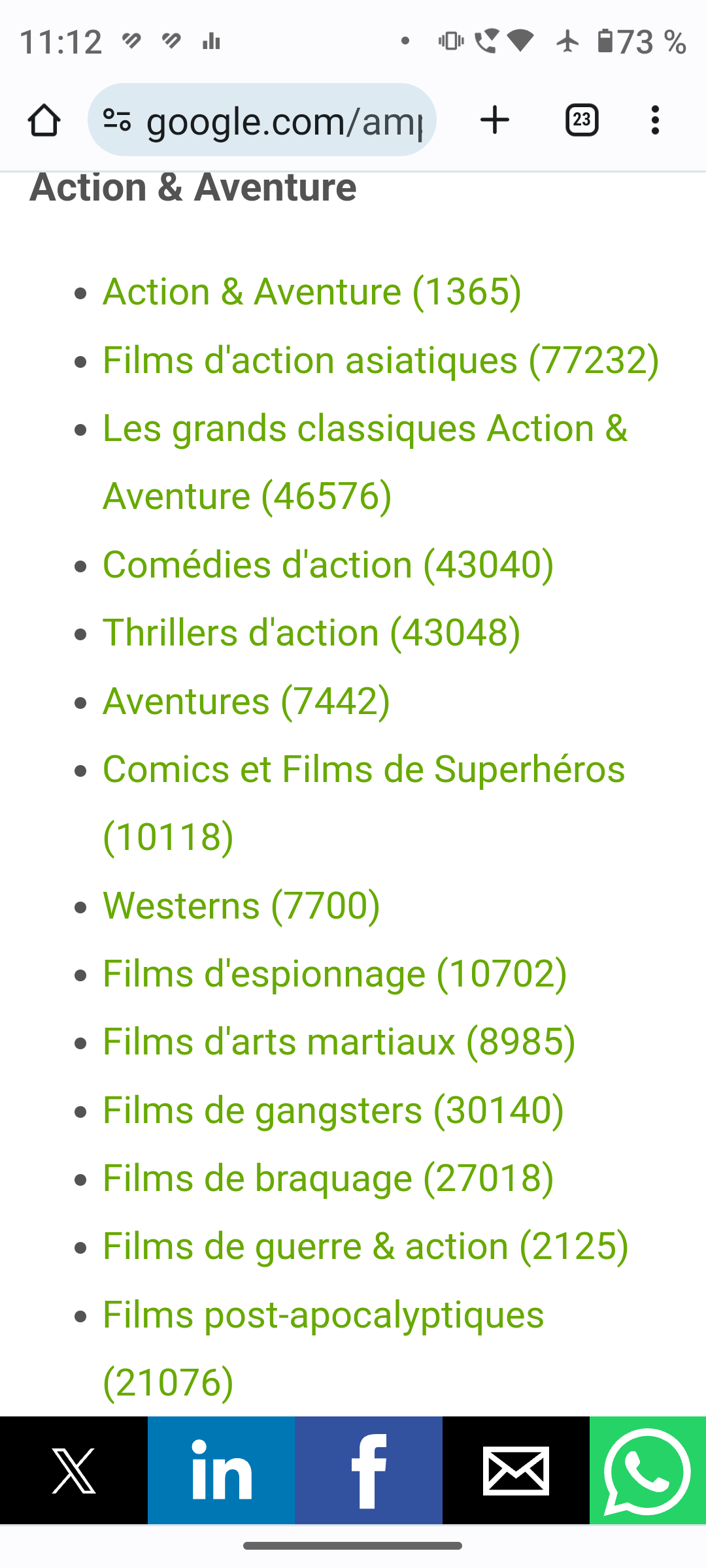
Task: Share this page on Facebook
Action: click(369, 1470)
